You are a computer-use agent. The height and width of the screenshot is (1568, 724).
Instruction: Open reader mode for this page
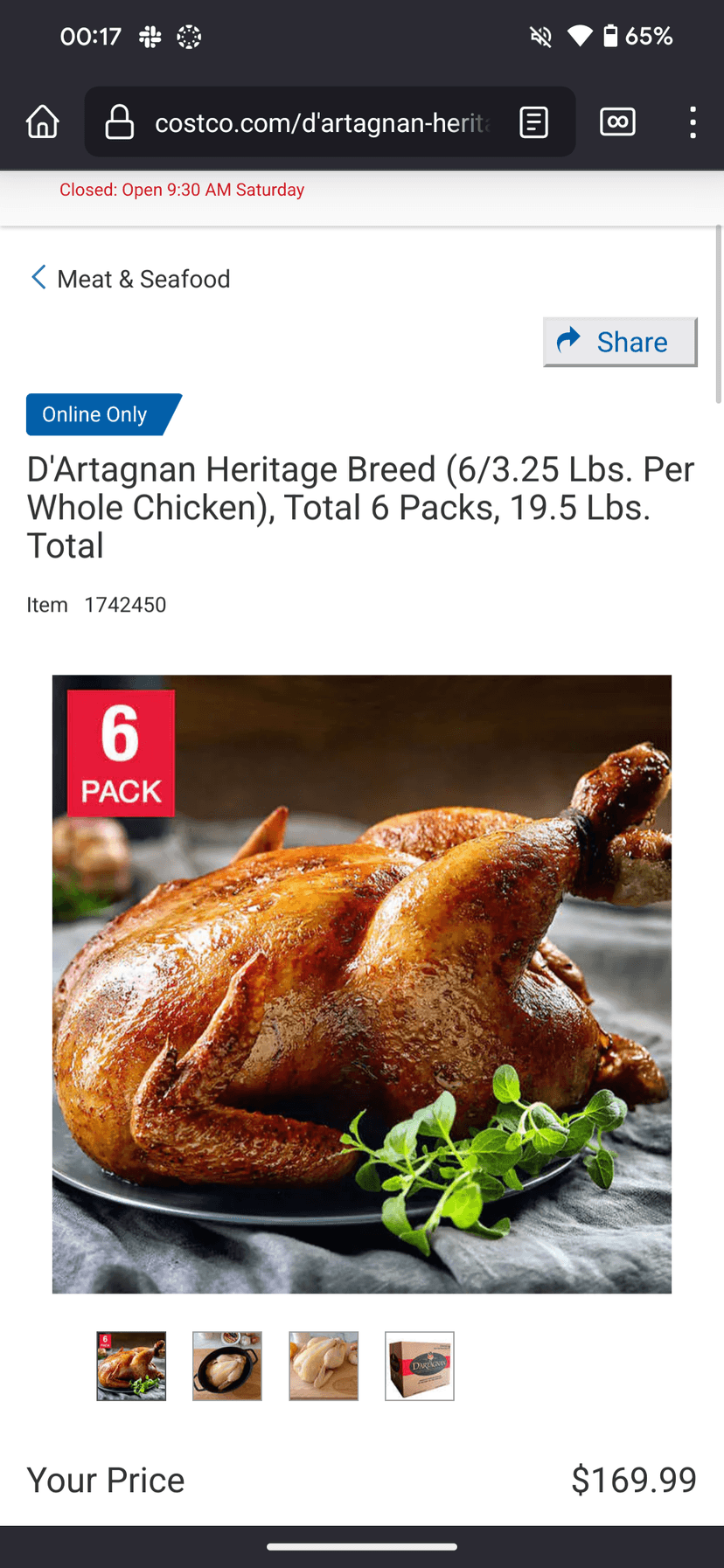point(533,122)
